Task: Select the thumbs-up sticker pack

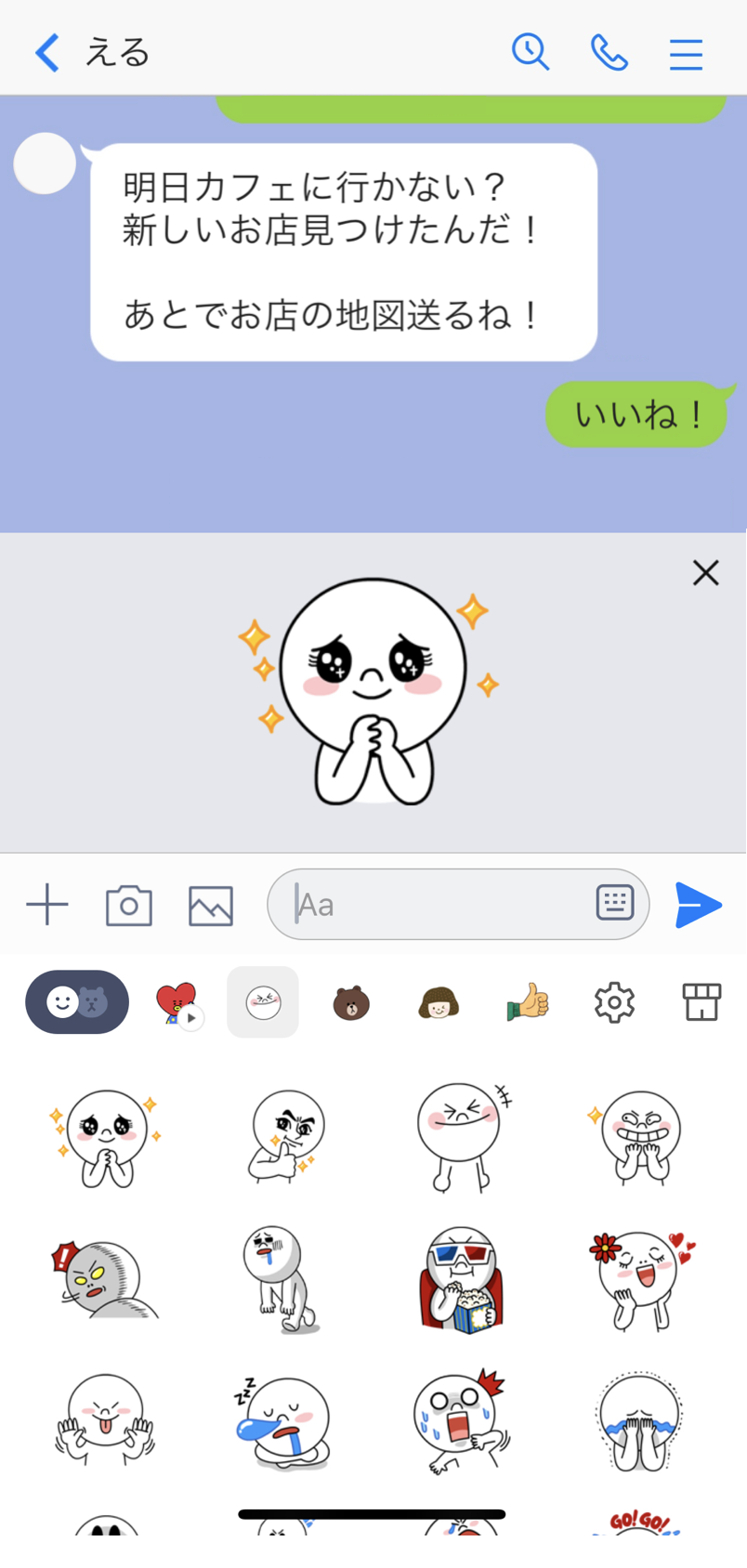Action: pyautogui.click(x=528, y=1002)
